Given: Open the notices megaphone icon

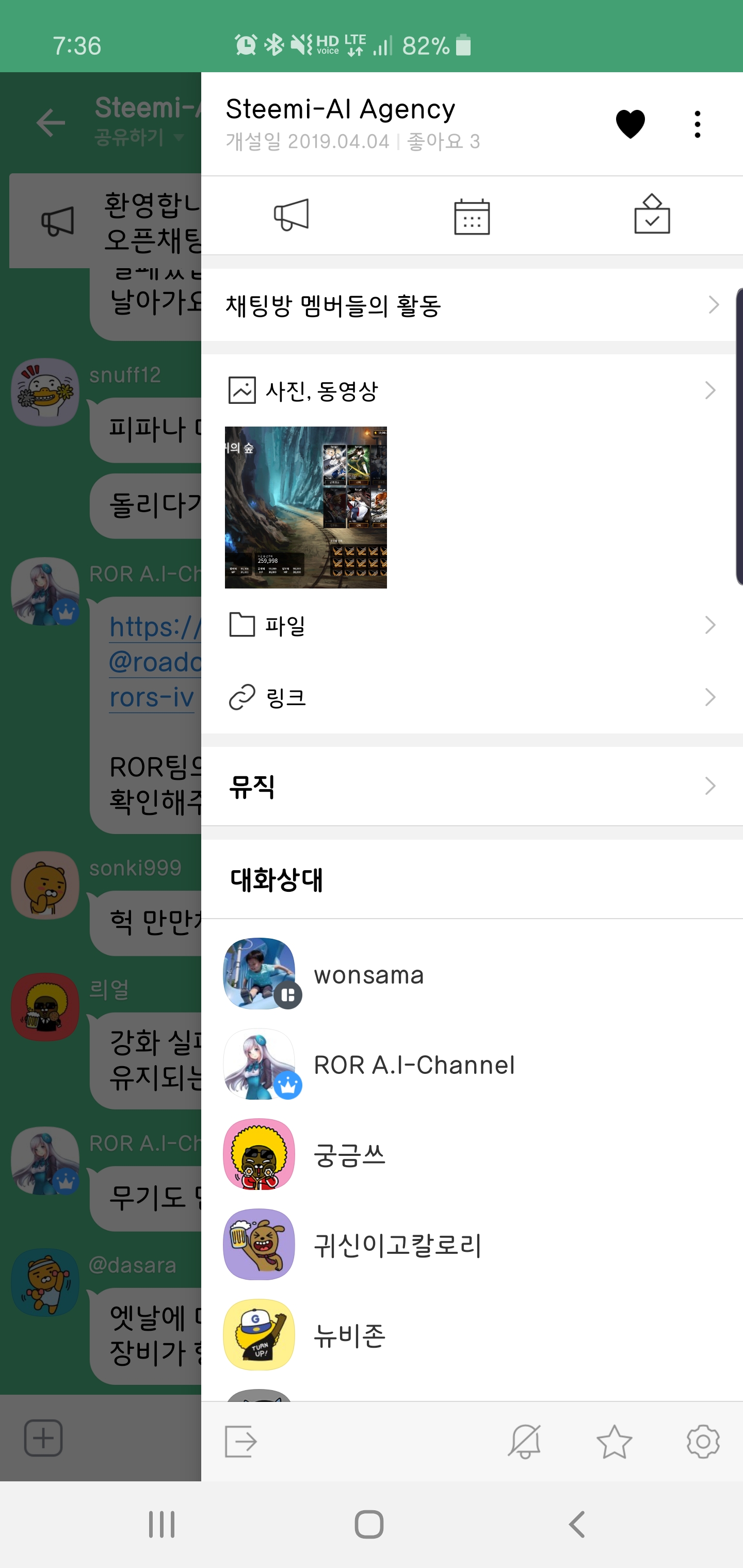Looking at the screenshot, I should coord(291,216).
